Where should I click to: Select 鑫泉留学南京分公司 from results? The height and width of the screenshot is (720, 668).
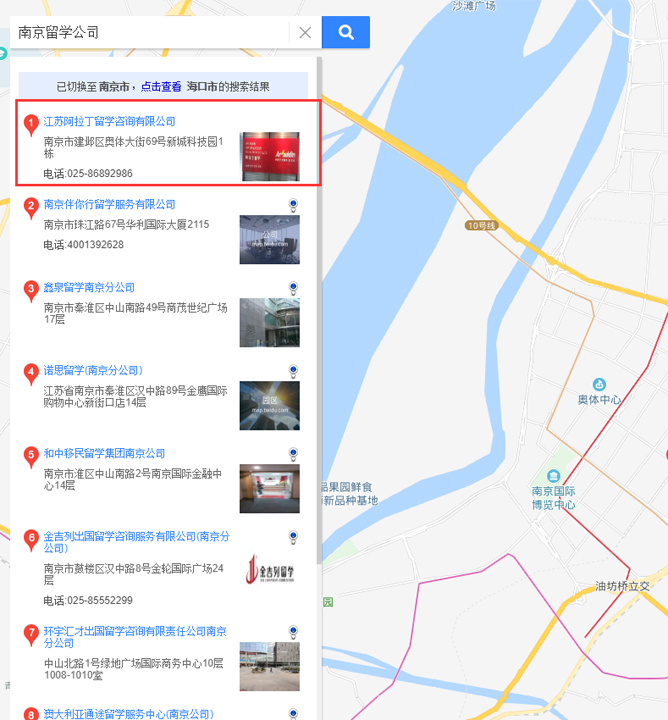pos(89,288)
